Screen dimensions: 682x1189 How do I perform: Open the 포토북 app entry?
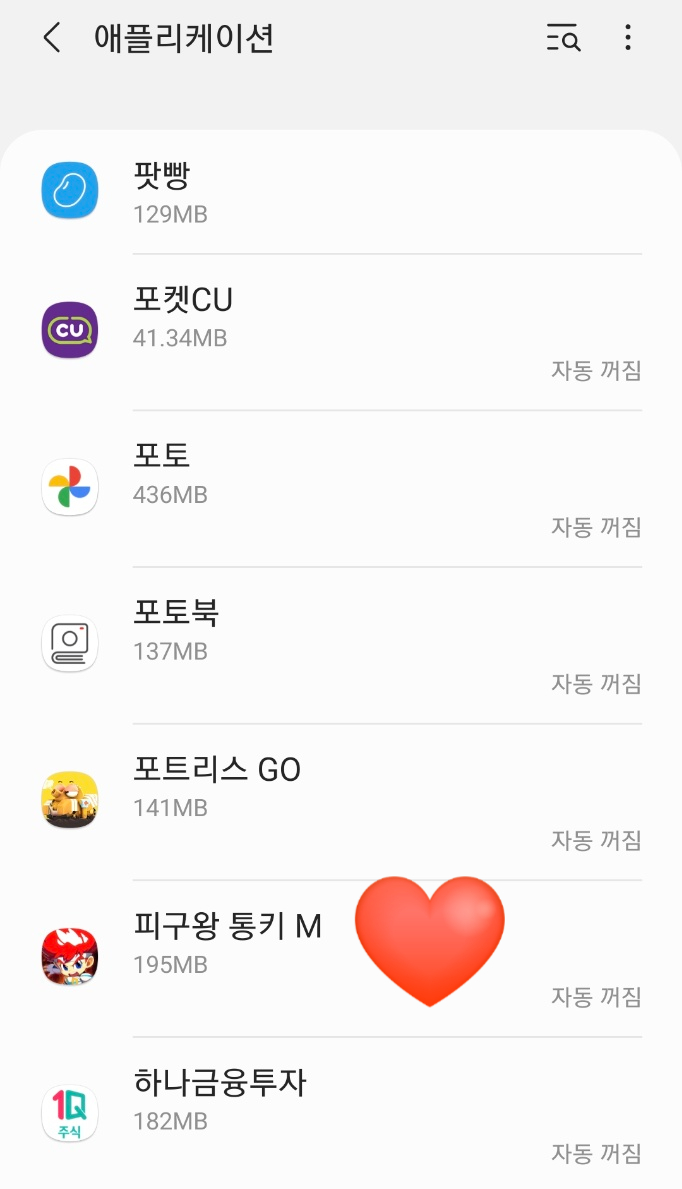point(340,645)
